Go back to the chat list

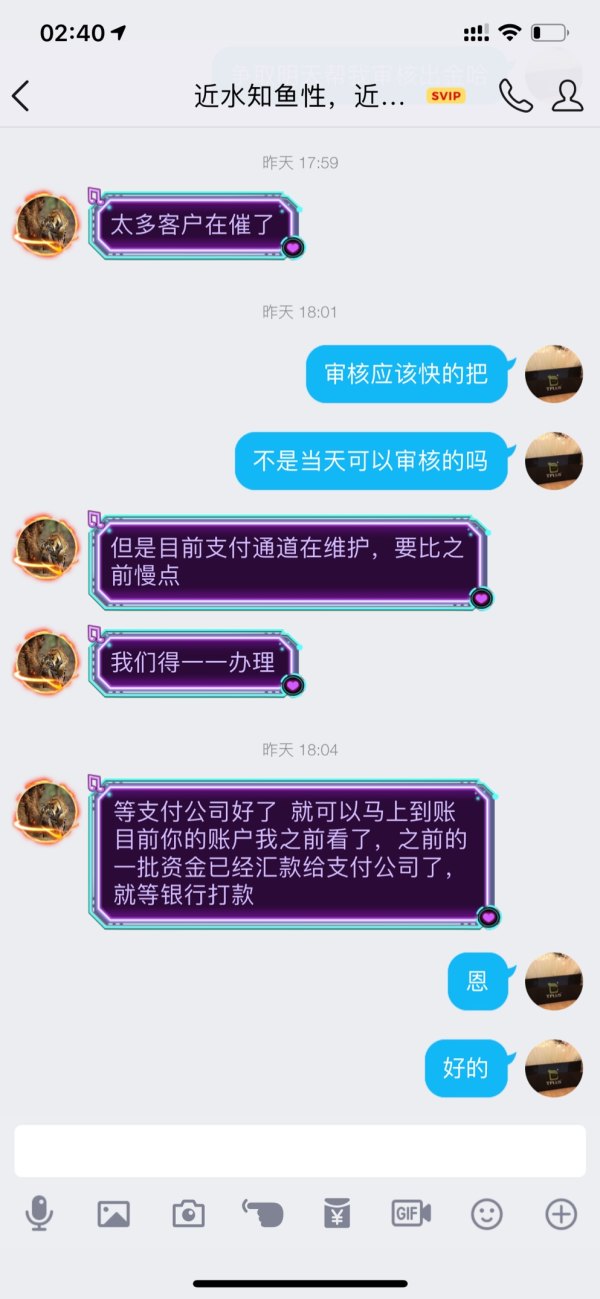coord(21,96)
